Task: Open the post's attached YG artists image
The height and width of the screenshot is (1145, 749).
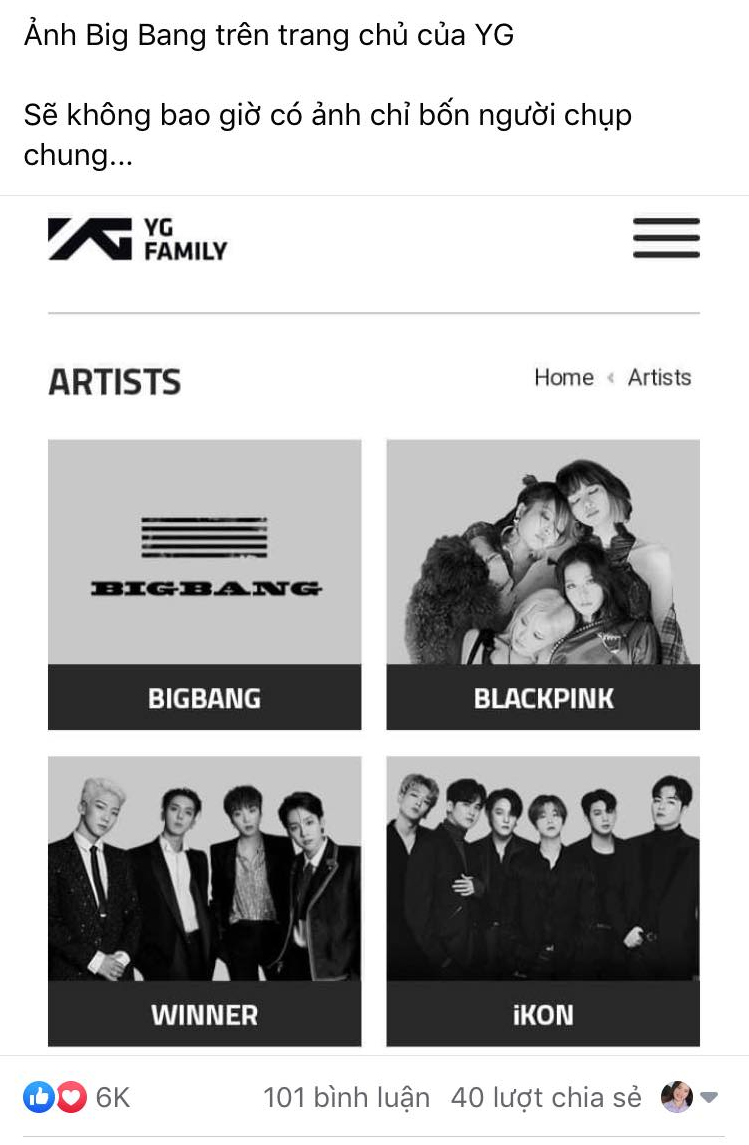Action: click(x=374, y=620)
